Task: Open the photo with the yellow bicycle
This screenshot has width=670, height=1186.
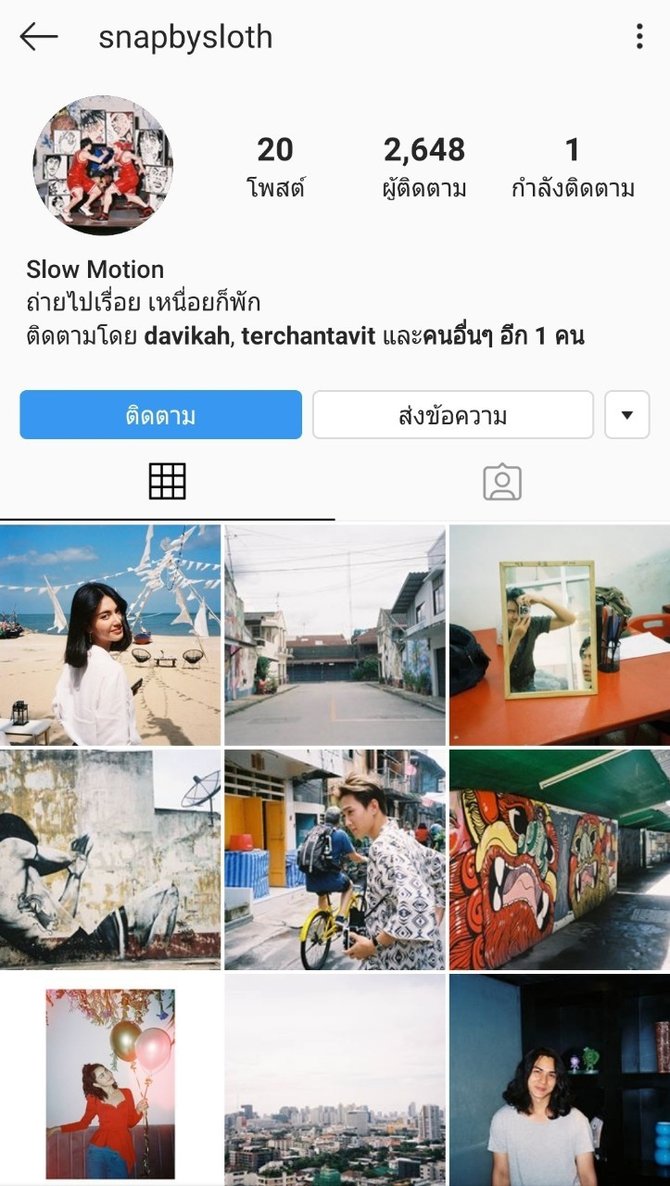Action: point(335,860)
